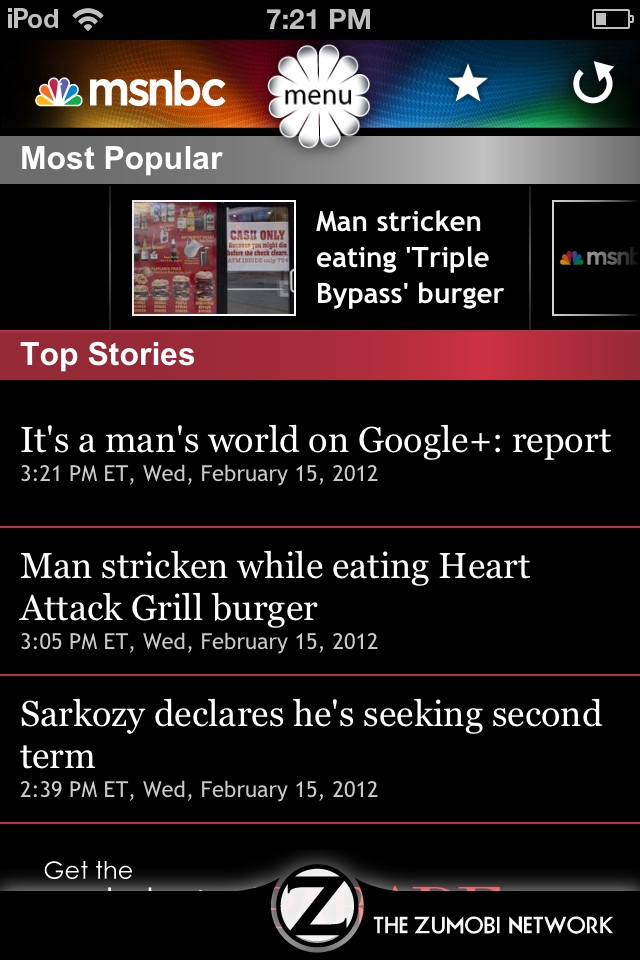The height and width of the screenshot is (960, 640).
Task: Read Sarkozy seeking second term article
Action: pyautogui.click(x=312, y=748)
